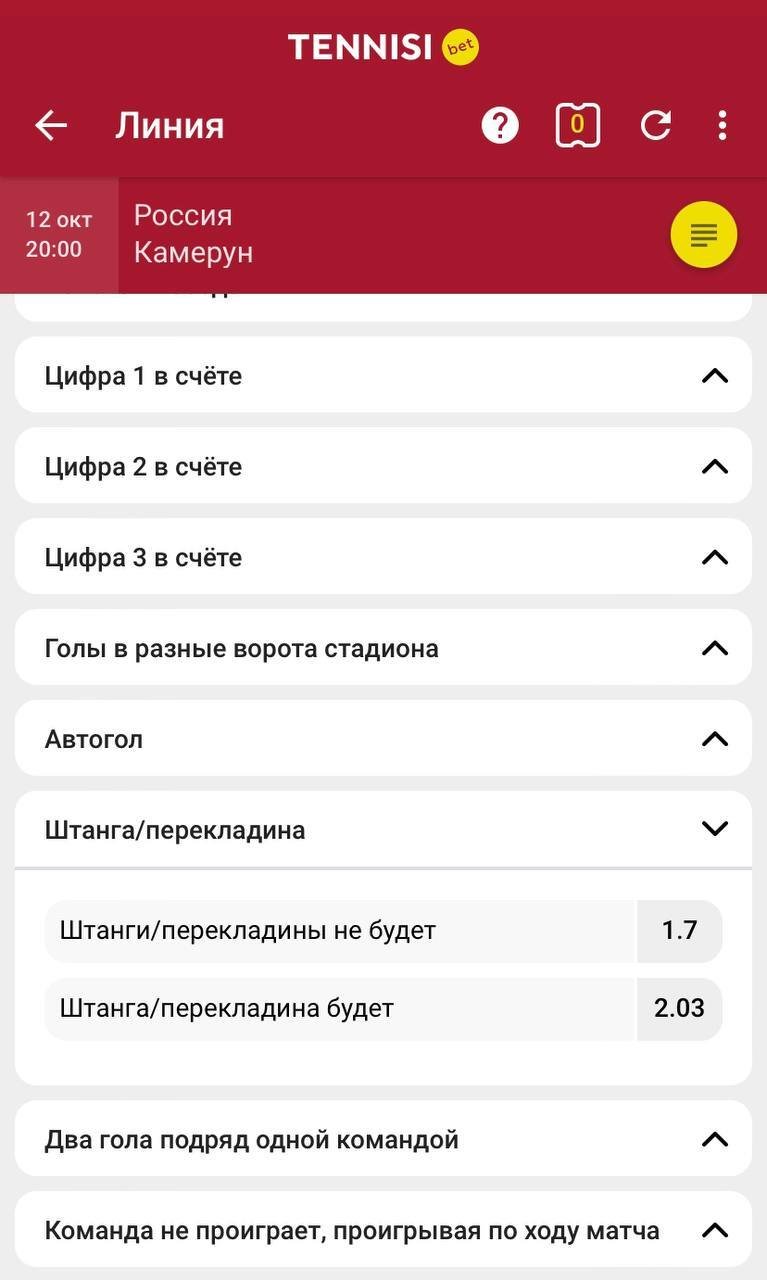The height and width of the screenshot is (1280, 767).
Task: Expand the "Цифра 3 в счёте" section
Action: tap(383, 557)
